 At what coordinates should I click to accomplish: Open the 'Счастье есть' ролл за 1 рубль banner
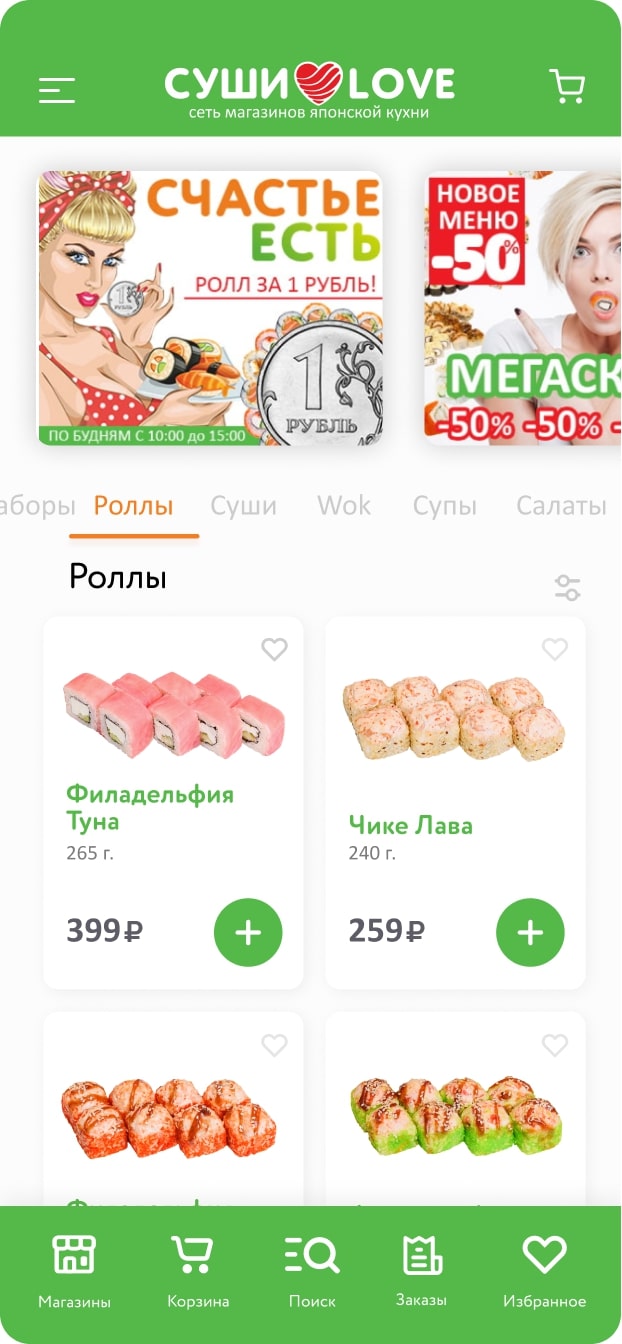(210, 308)
